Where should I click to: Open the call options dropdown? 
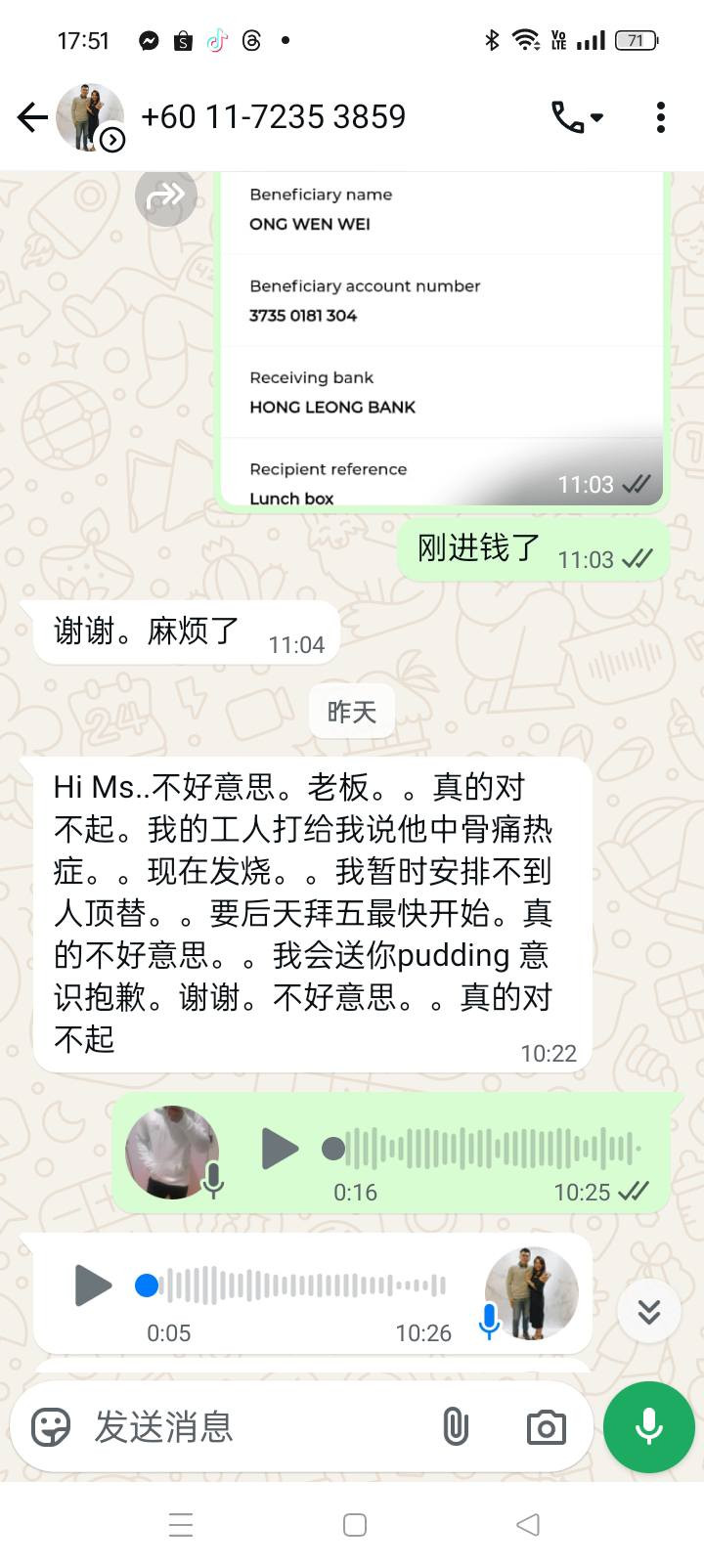[x=577, y=117]
